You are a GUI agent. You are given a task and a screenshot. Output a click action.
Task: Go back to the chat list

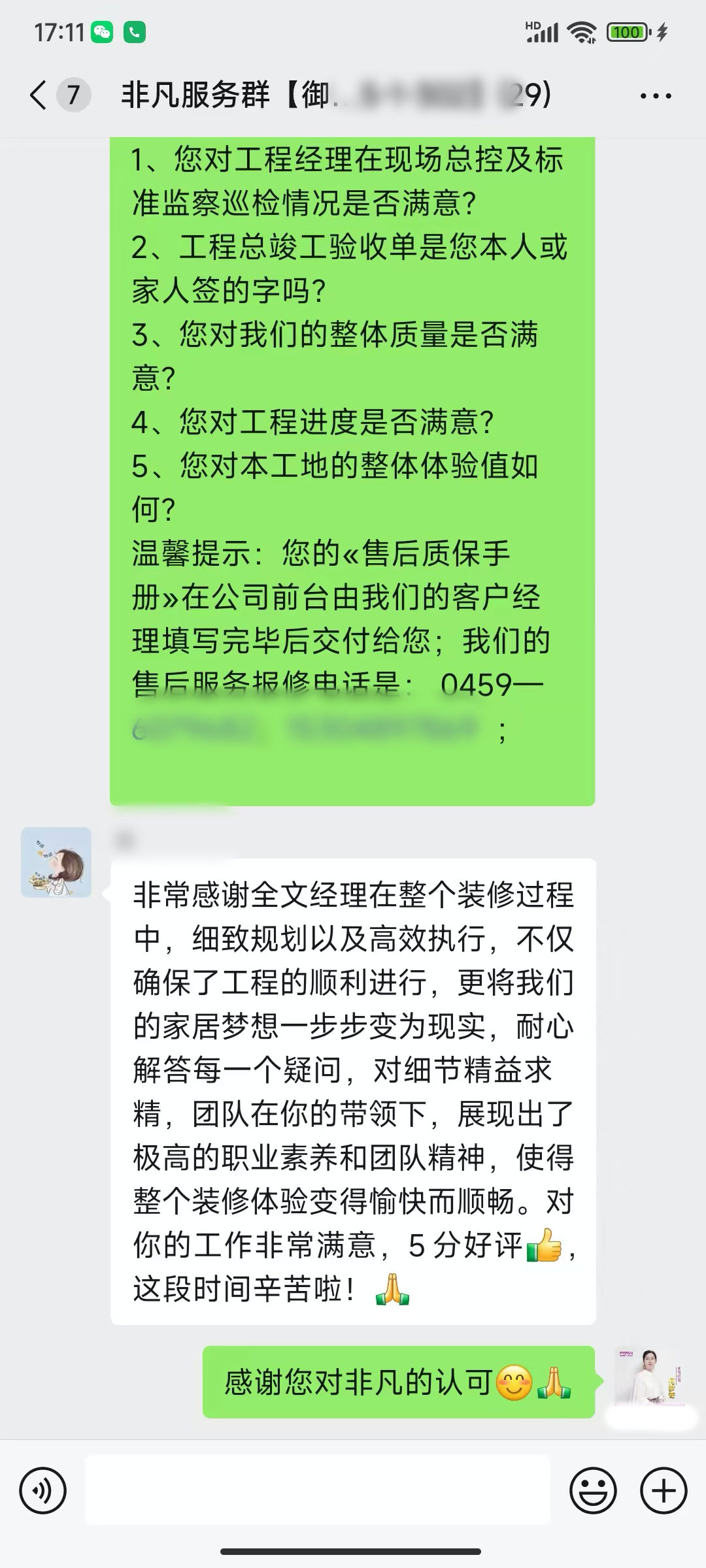coord(39,95)
